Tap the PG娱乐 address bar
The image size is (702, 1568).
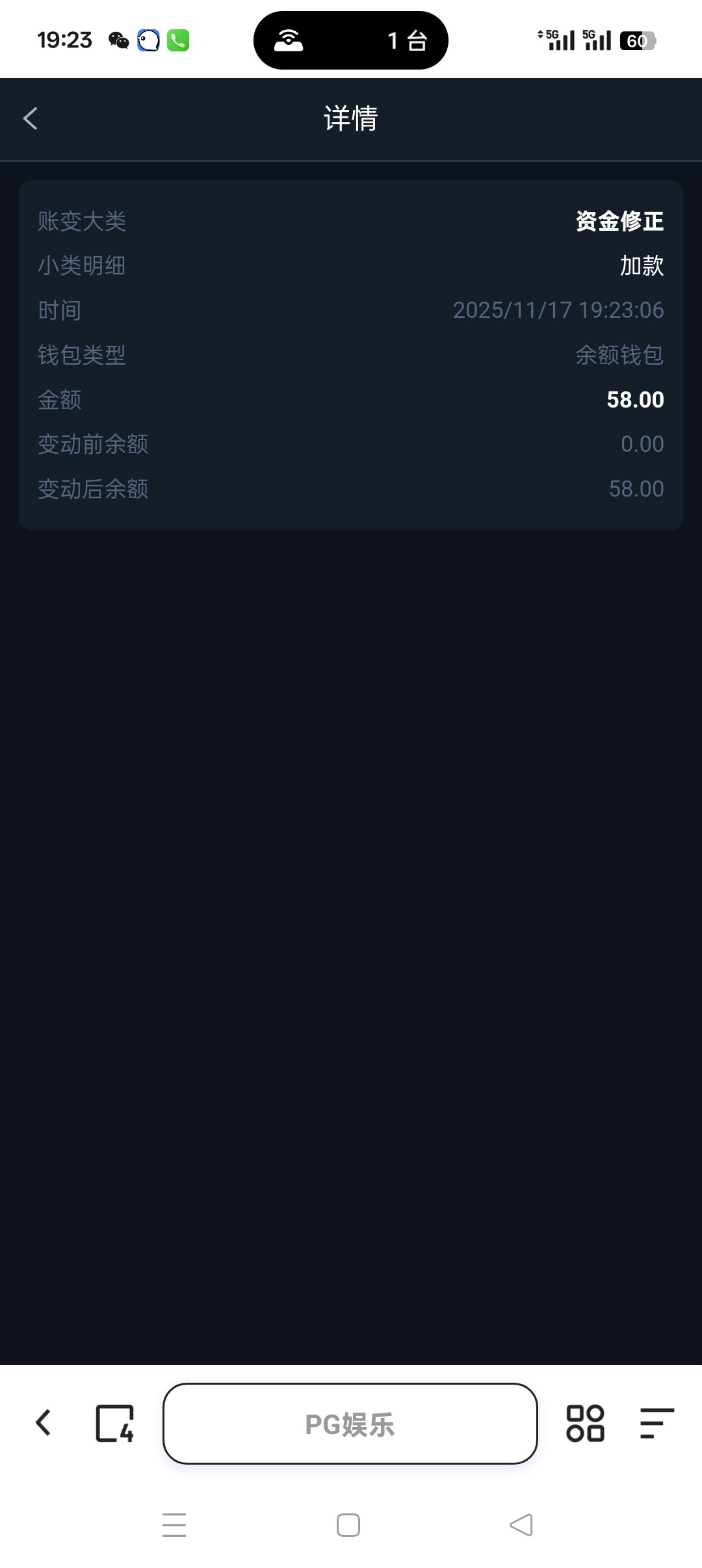tap(350, 1424)
